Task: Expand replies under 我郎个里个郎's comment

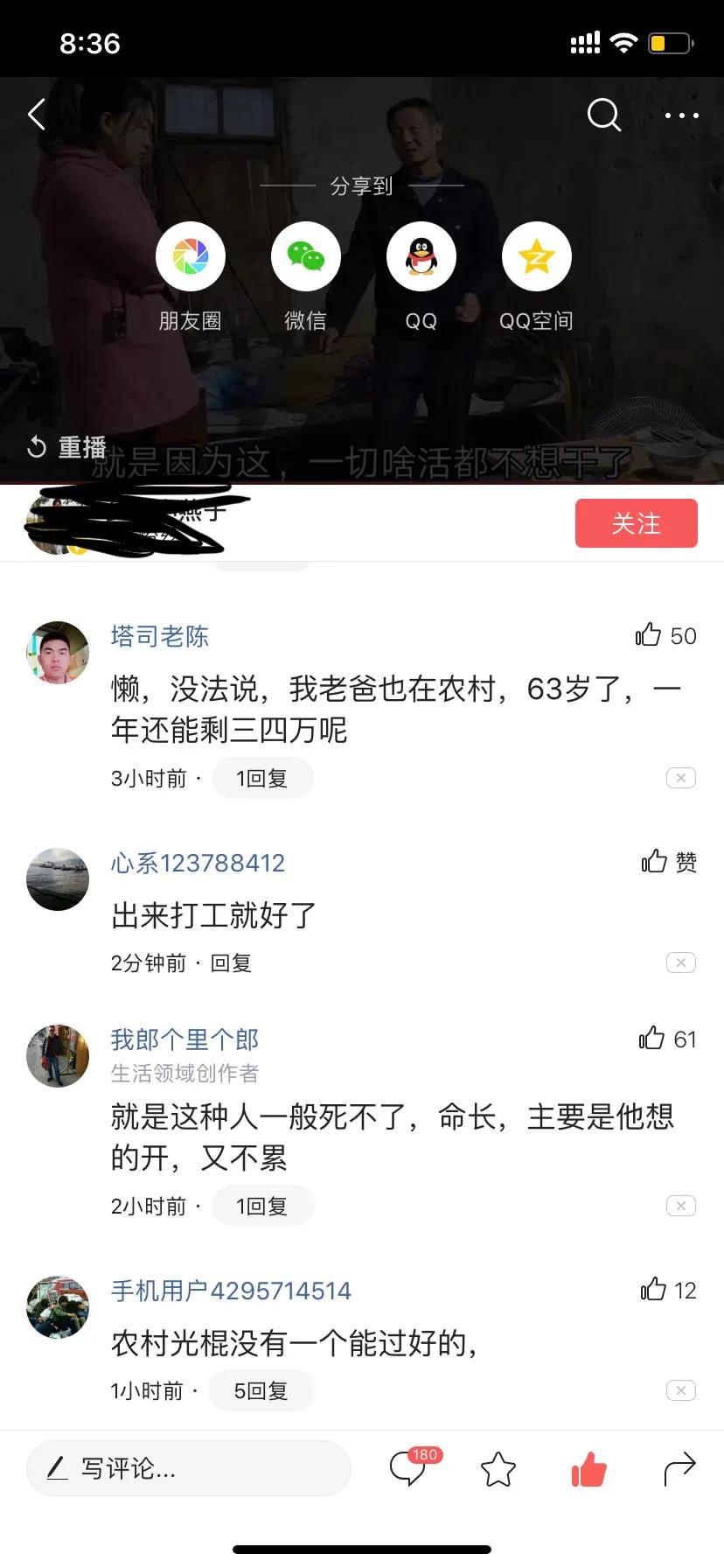Action: (262, 1205)
